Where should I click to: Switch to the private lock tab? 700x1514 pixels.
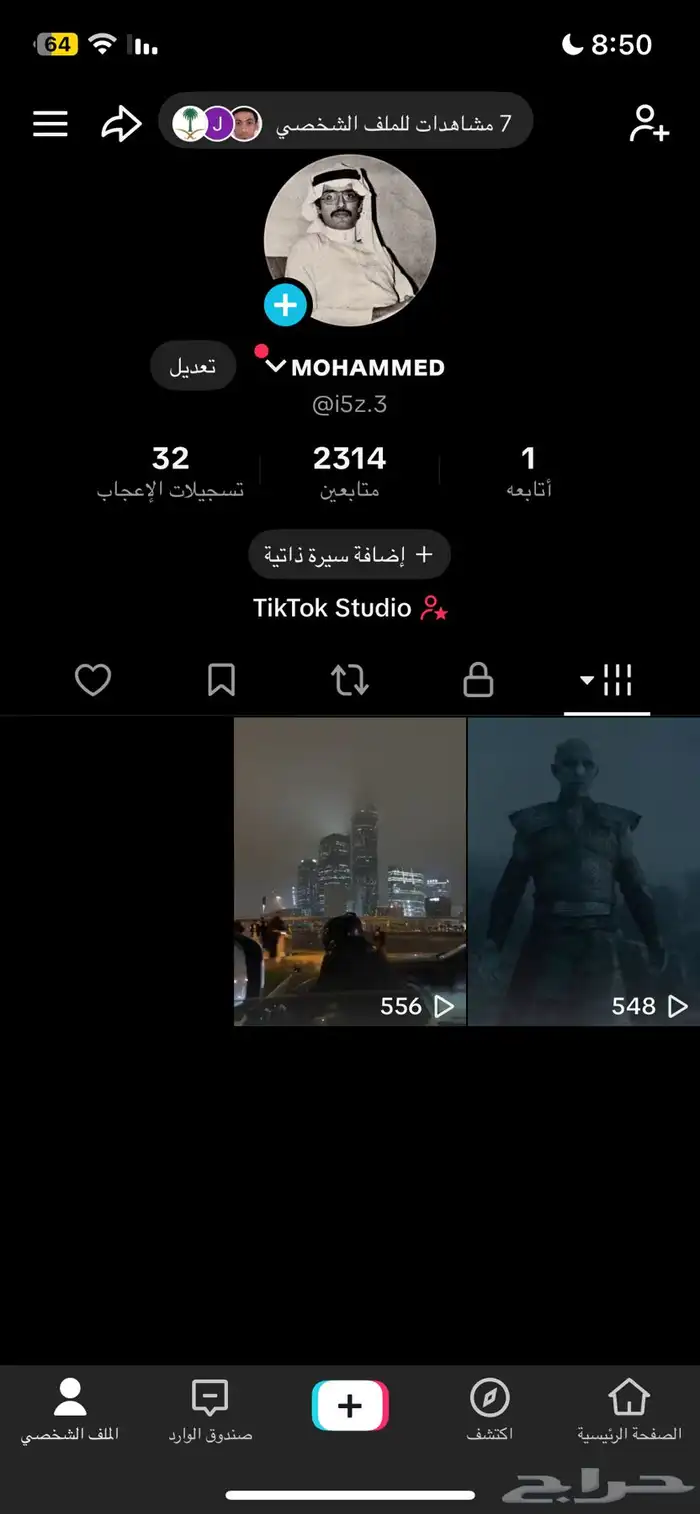tap(478, 681)
